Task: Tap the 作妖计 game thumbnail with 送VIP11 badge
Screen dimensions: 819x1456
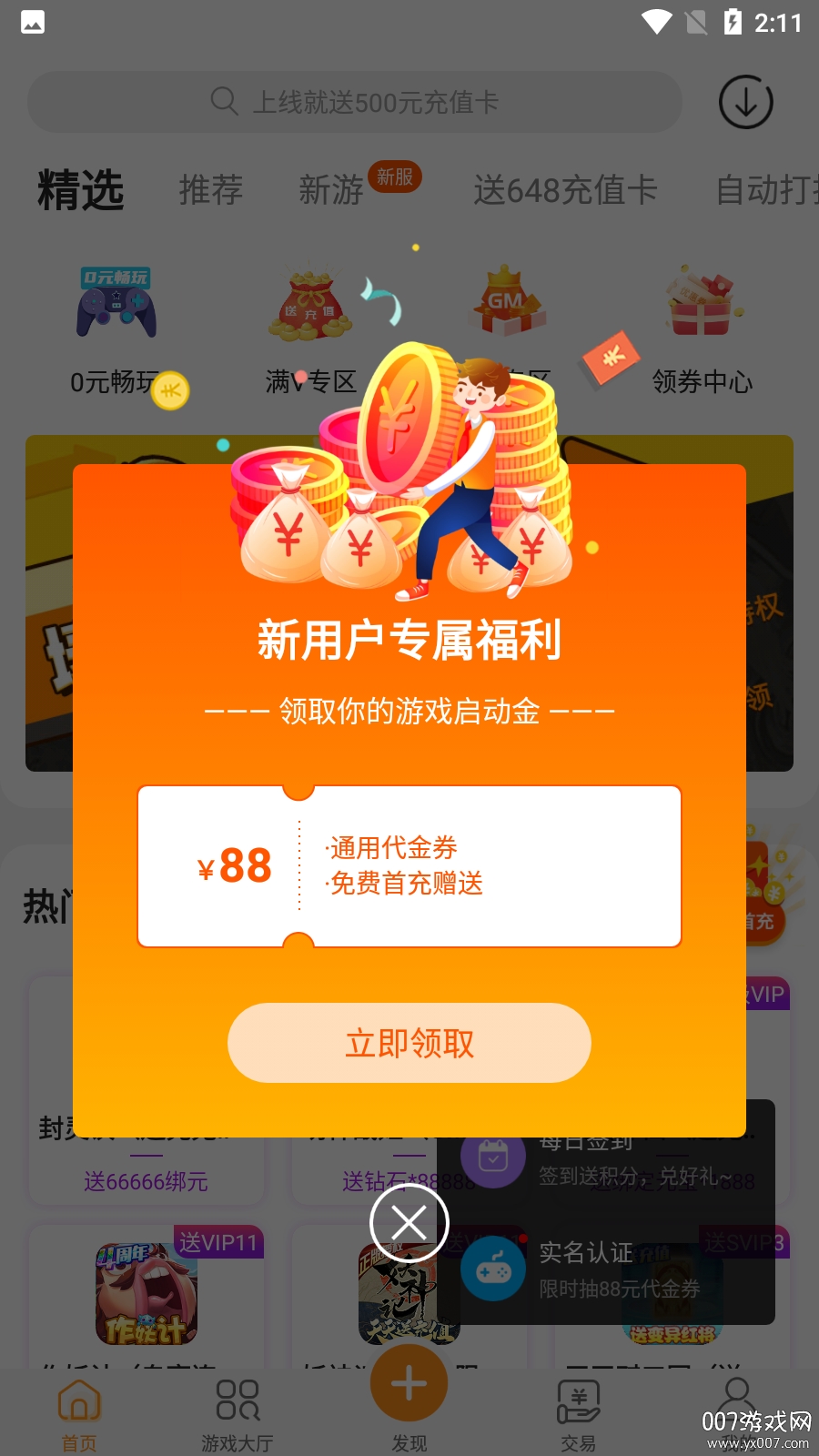Action: point(146,1292)
